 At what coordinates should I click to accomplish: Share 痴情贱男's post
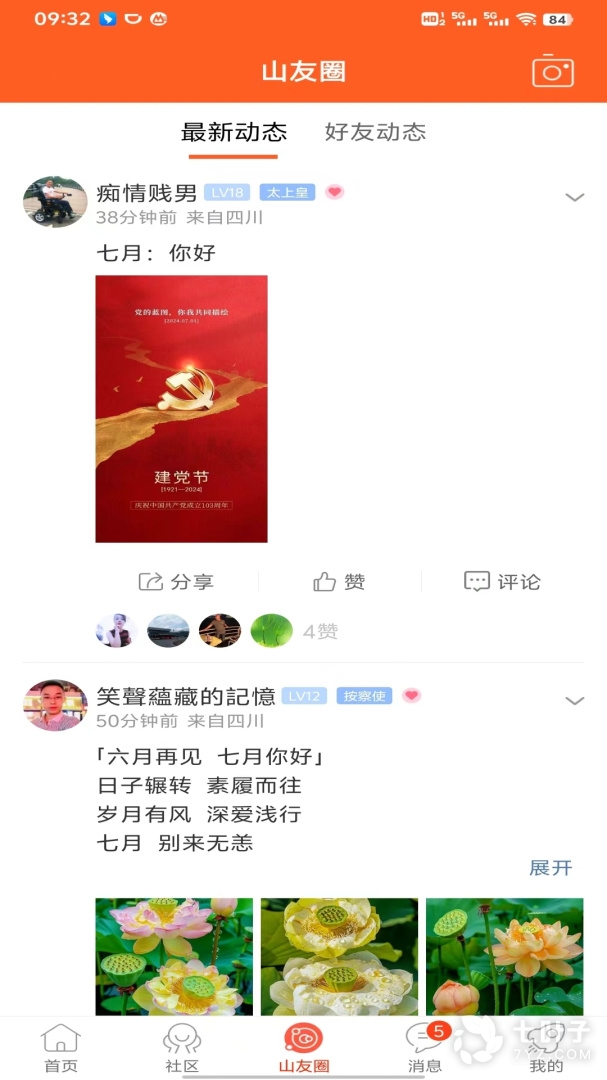176,581
